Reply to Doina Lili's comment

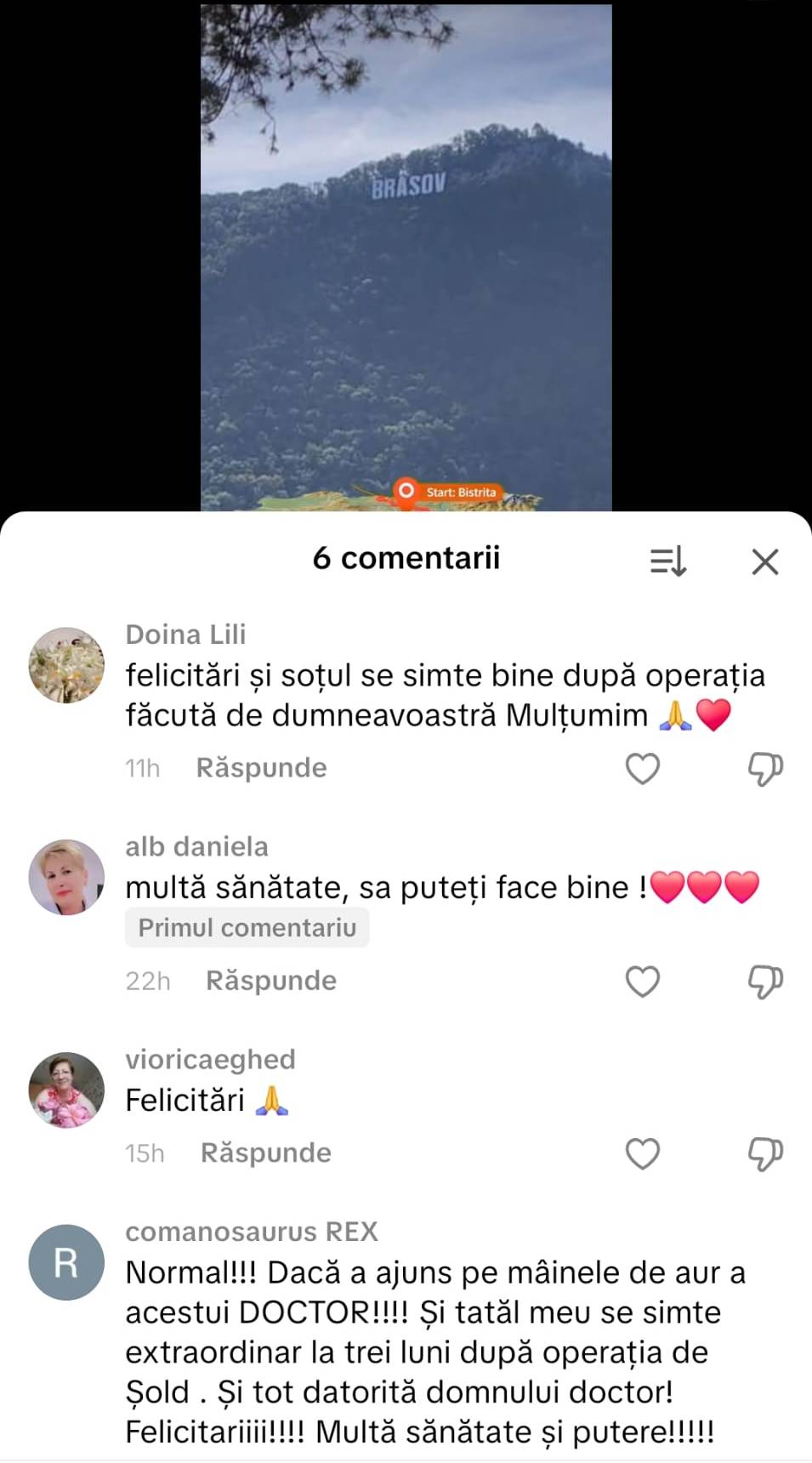tap(261, 768)
